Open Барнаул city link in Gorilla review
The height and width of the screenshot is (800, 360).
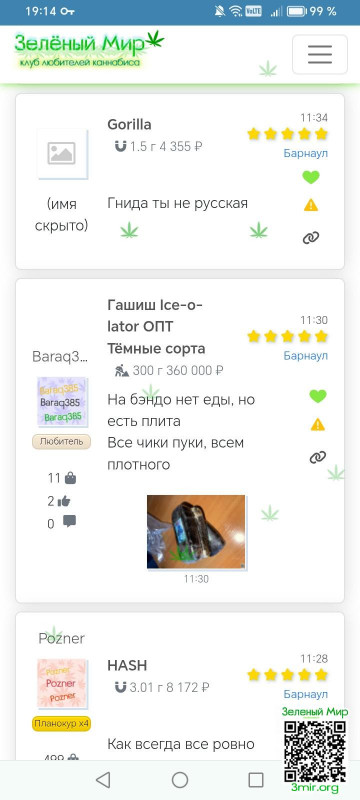click(305, 153)
